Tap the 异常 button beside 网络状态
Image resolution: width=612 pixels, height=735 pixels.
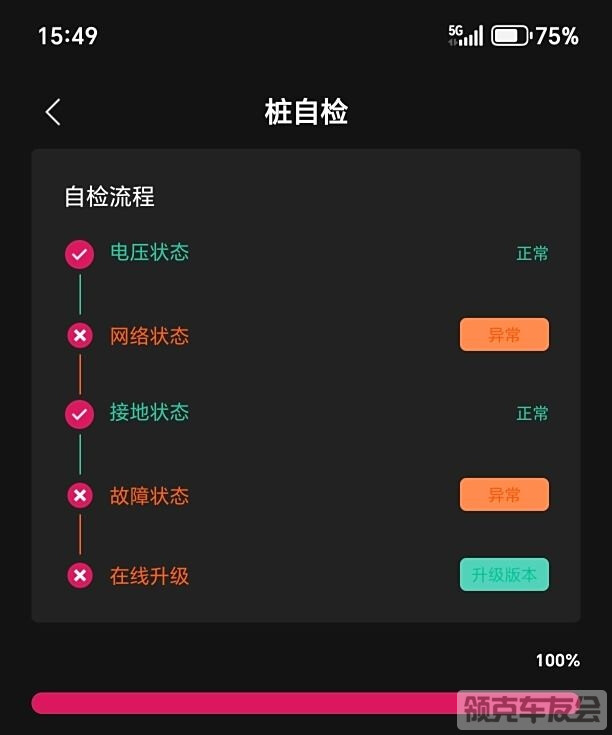(504, 335)
